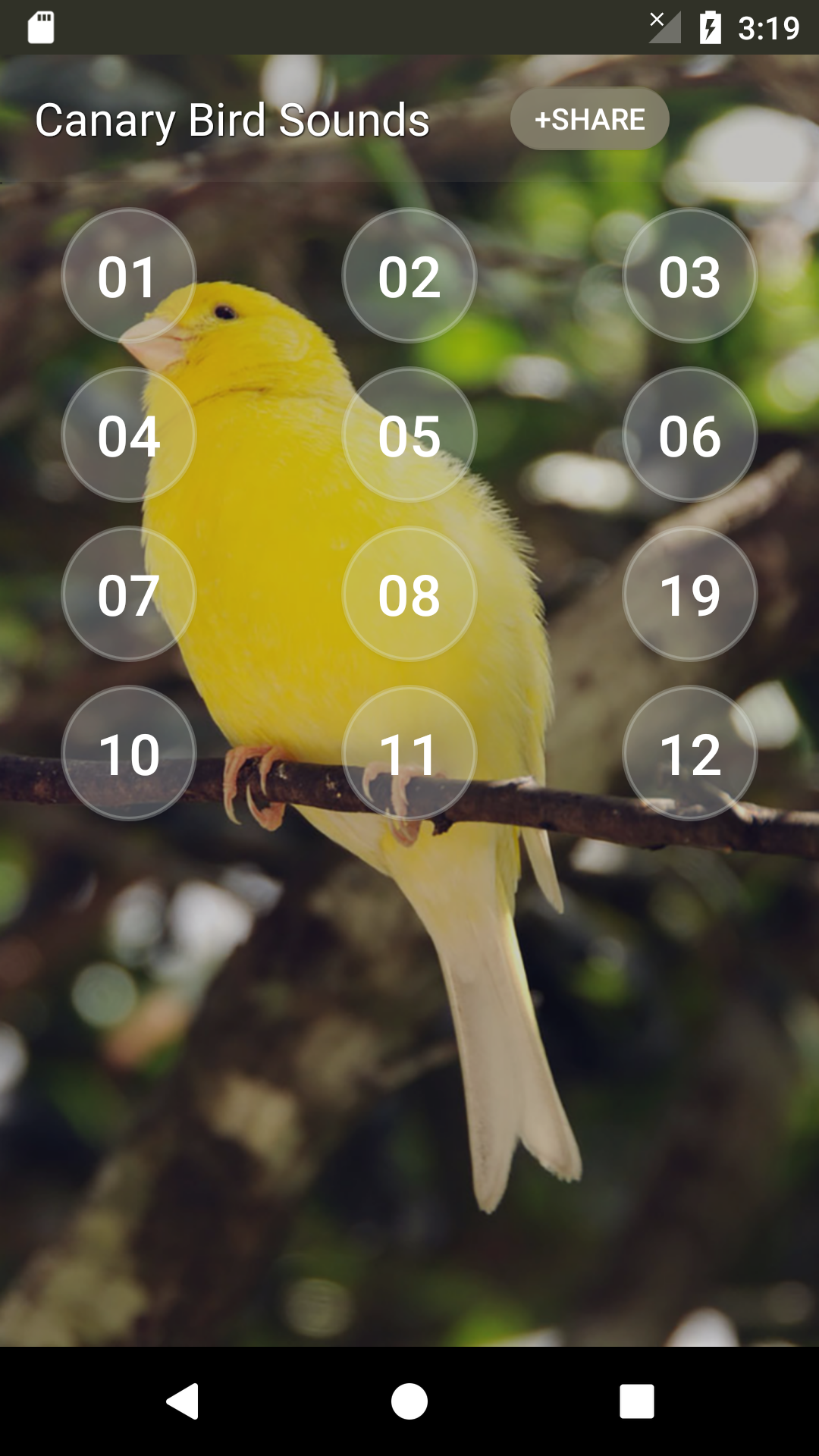Play canary sound 19
Screen dimensions: 819x1456
(689, 595)
